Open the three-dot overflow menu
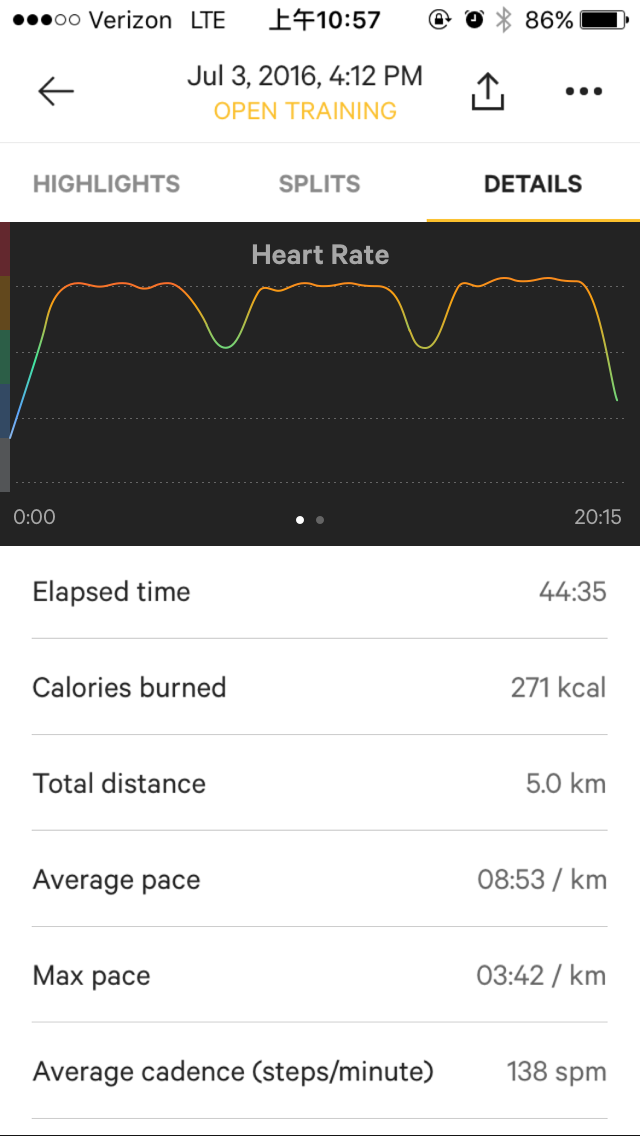This screenshot has width=640, height=1136. [584, 92]
